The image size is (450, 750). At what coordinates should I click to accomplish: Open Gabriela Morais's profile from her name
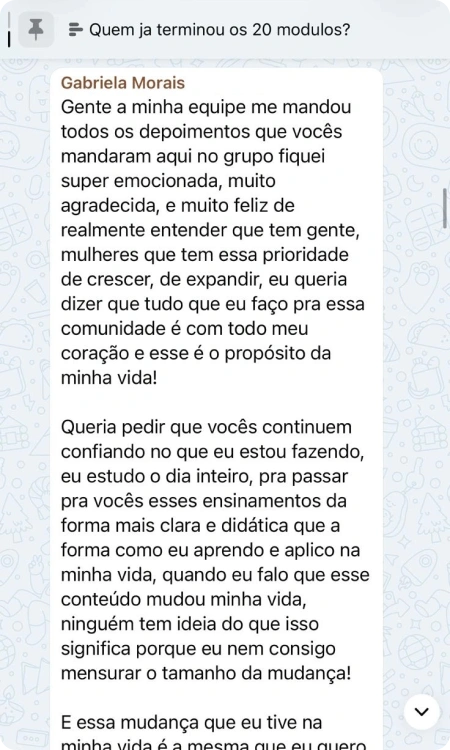[123, 83]
